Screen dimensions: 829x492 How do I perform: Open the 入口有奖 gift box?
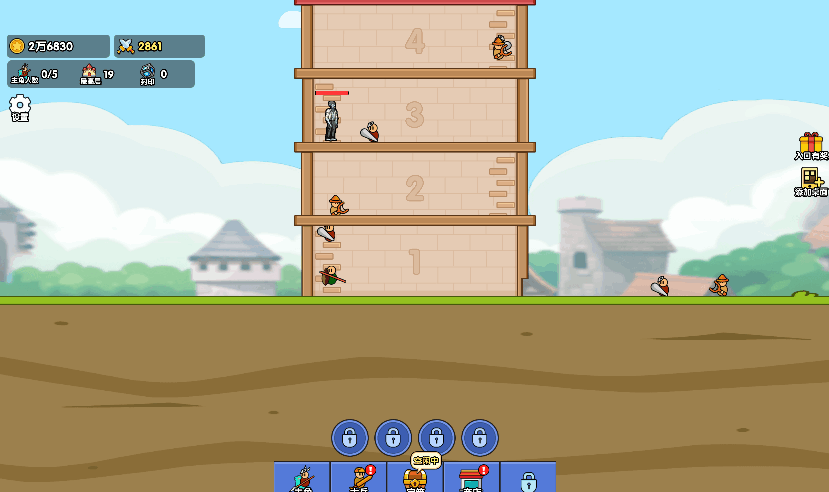[x=810, y=145]
